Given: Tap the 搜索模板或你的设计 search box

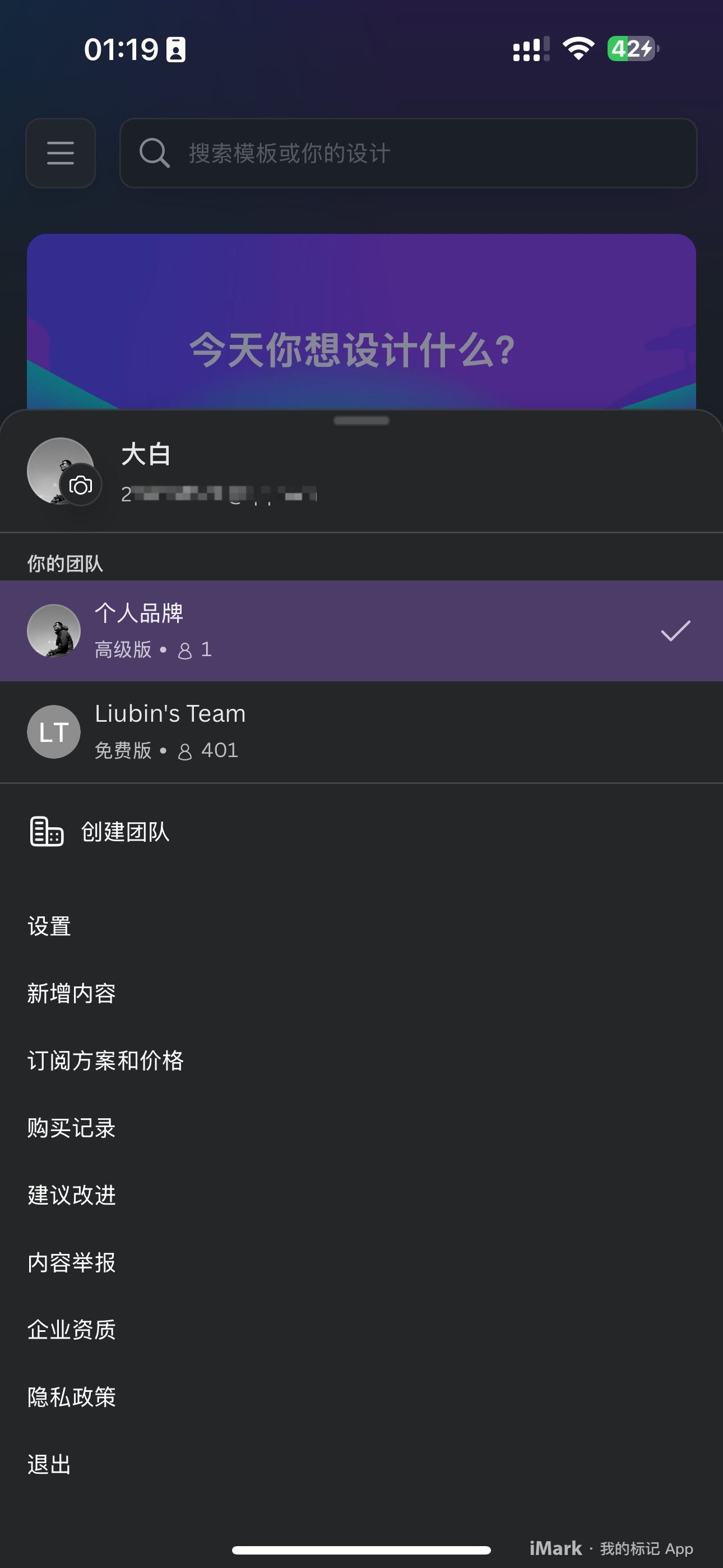Looking at the screenshot, I should point(408,153).
